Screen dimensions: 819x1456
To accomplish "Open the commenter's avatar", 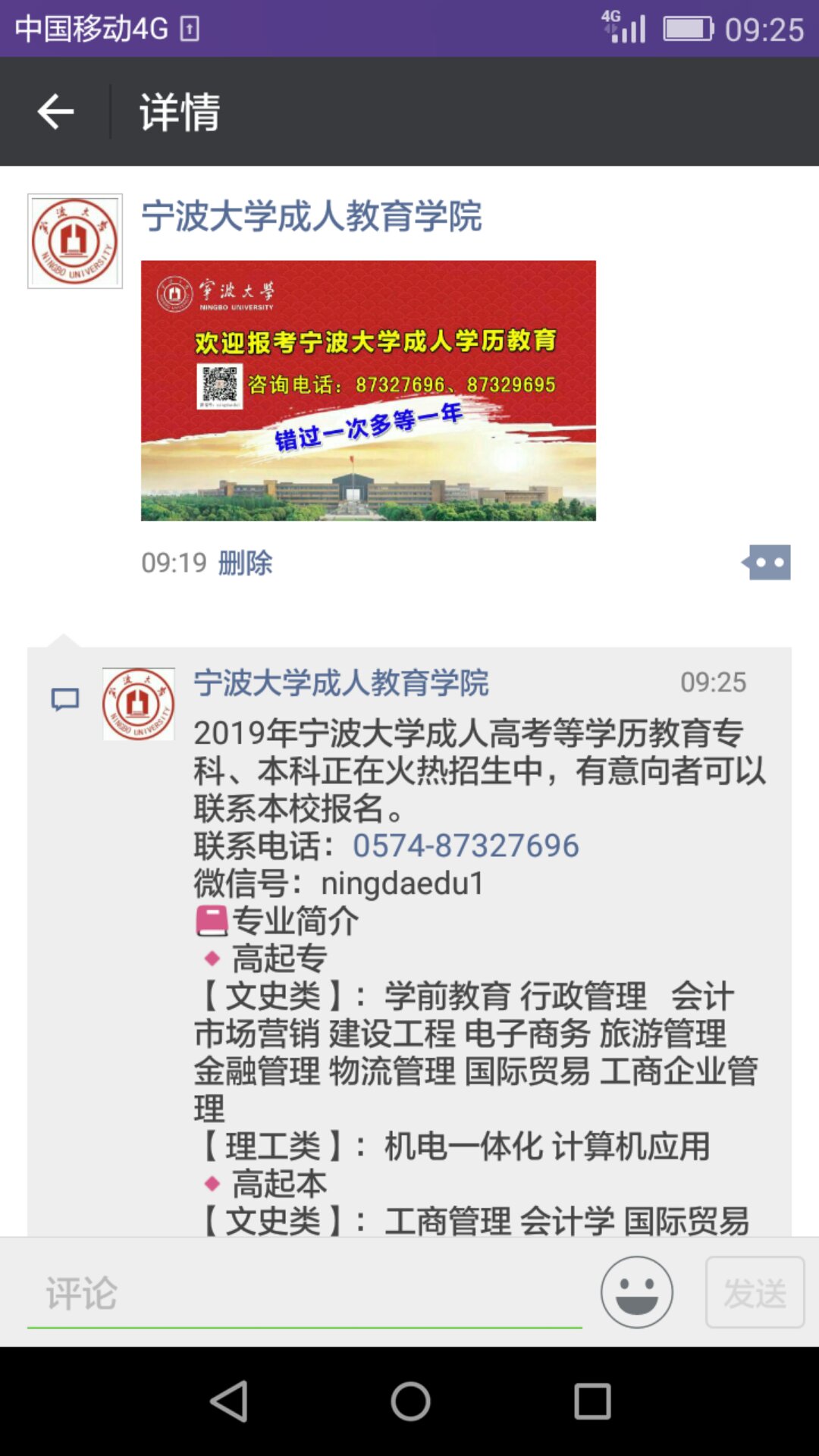I will 139,704.
